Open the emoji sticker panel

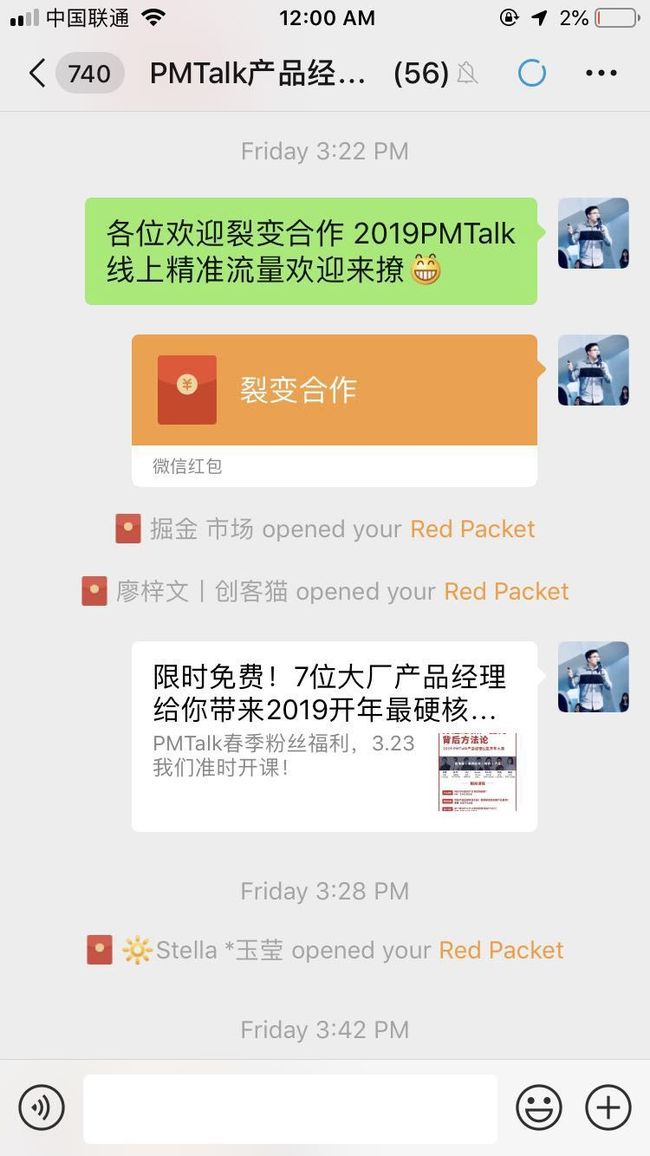[x=539, y=1107]
